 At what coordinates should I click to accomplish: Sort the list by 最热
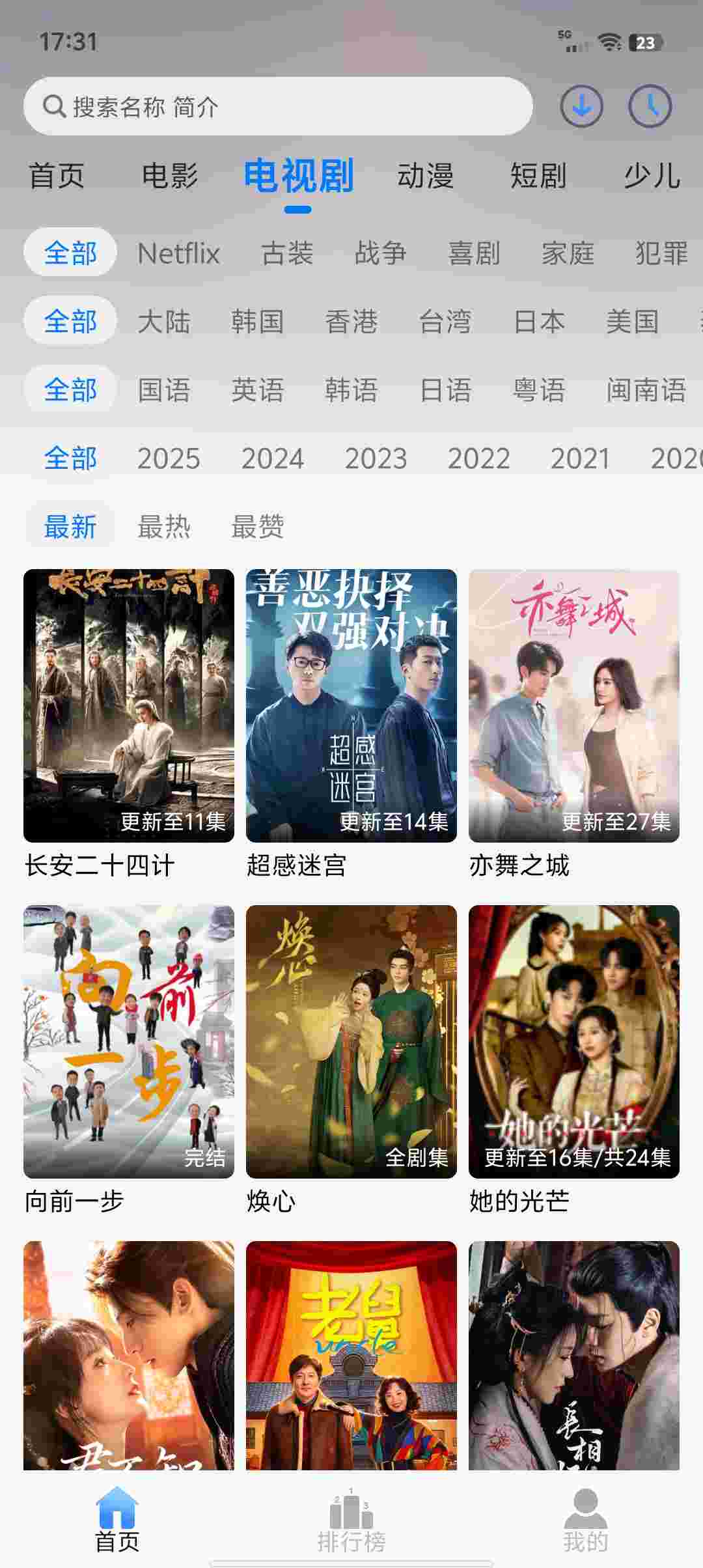(164, 526)
